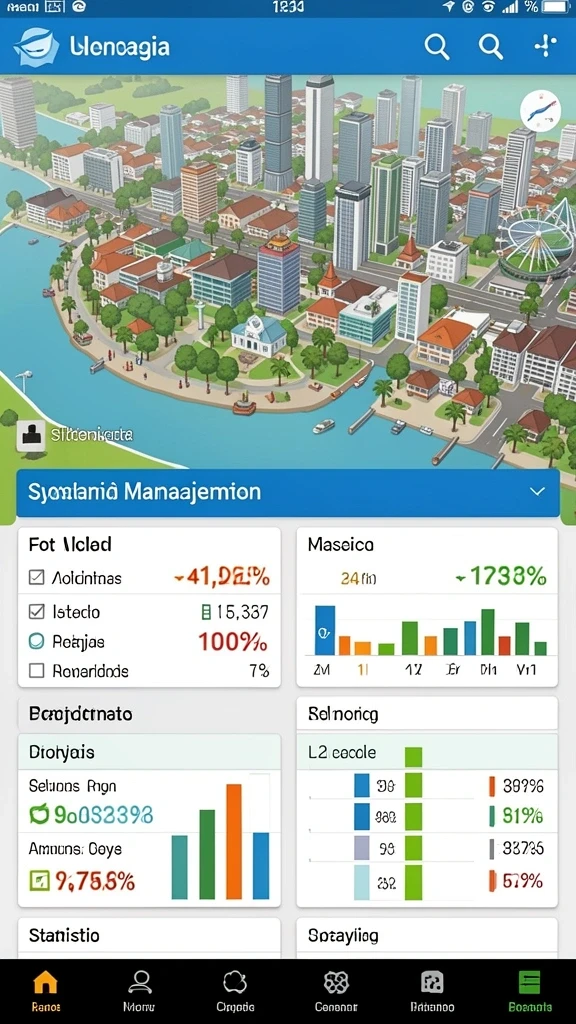Go to the Ranos home tab
The width and height of the screenshot is (576, 1024).
45,991
